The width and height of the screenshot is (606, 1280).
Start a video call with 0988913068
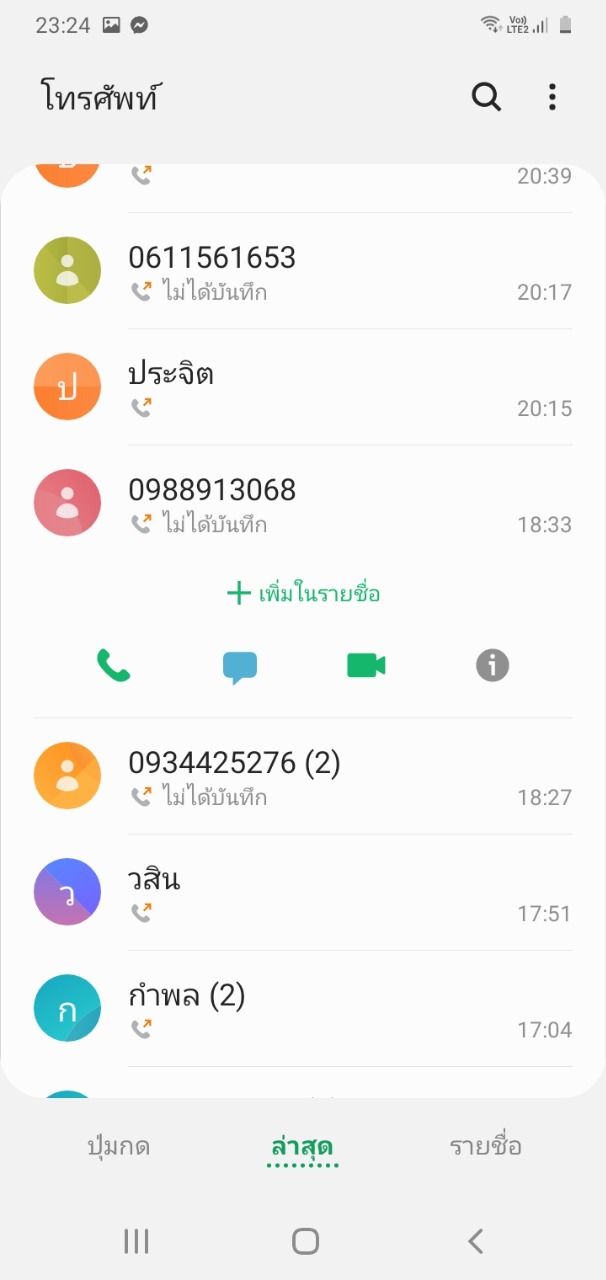point(366,665)
